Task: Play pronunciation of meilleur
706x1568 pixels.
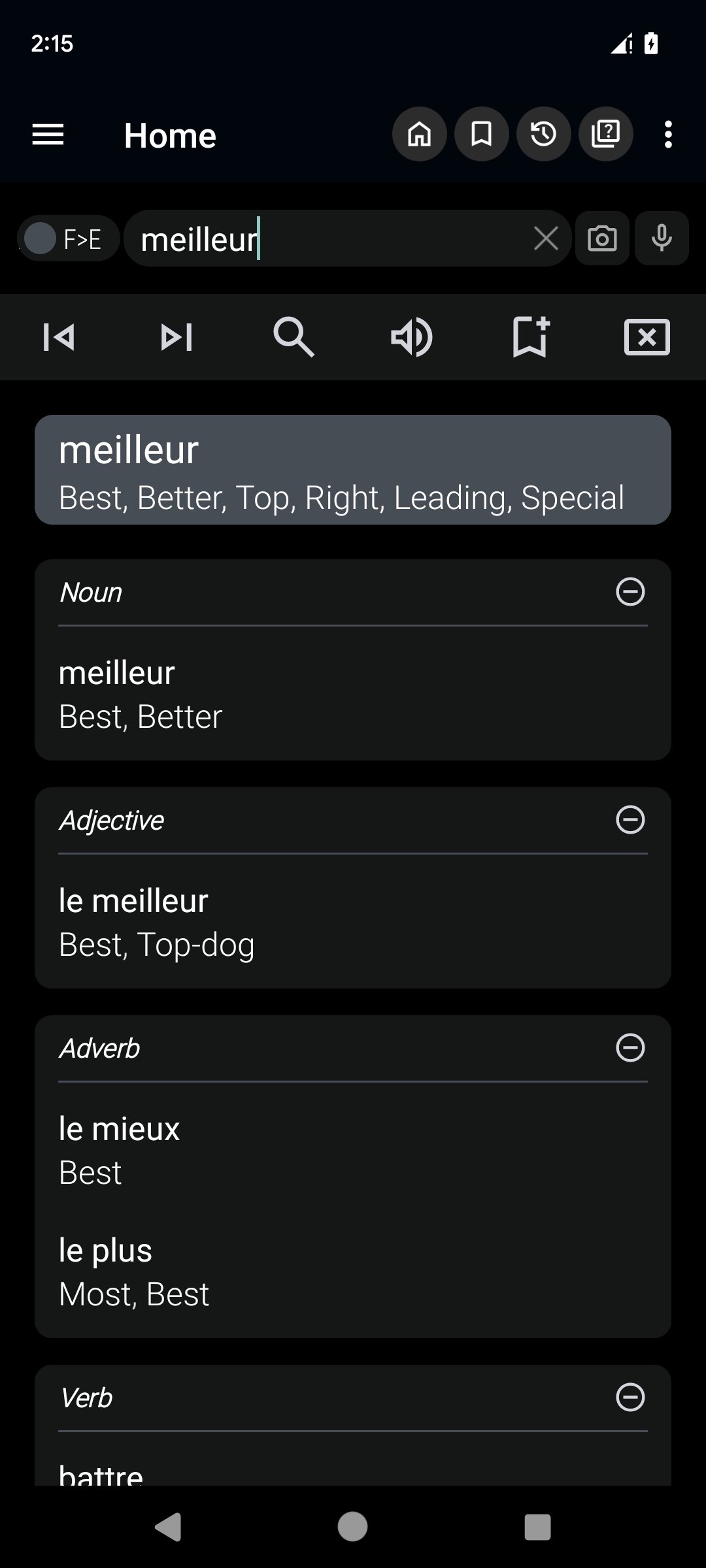Action: coord(411,337)
